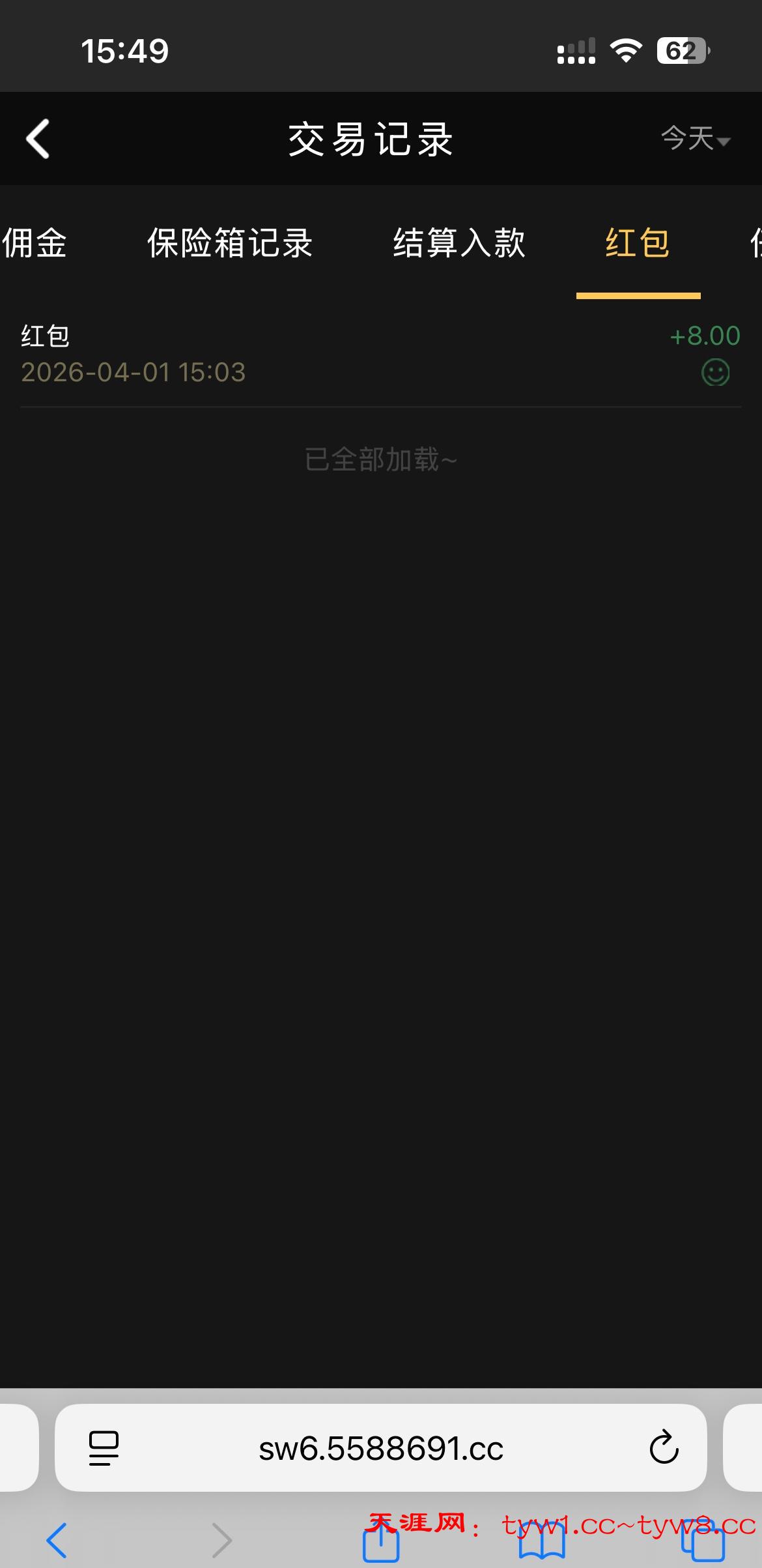Select the 红包 tab
Viewport: 762px width, 1568px height.
tap(638, 243)
